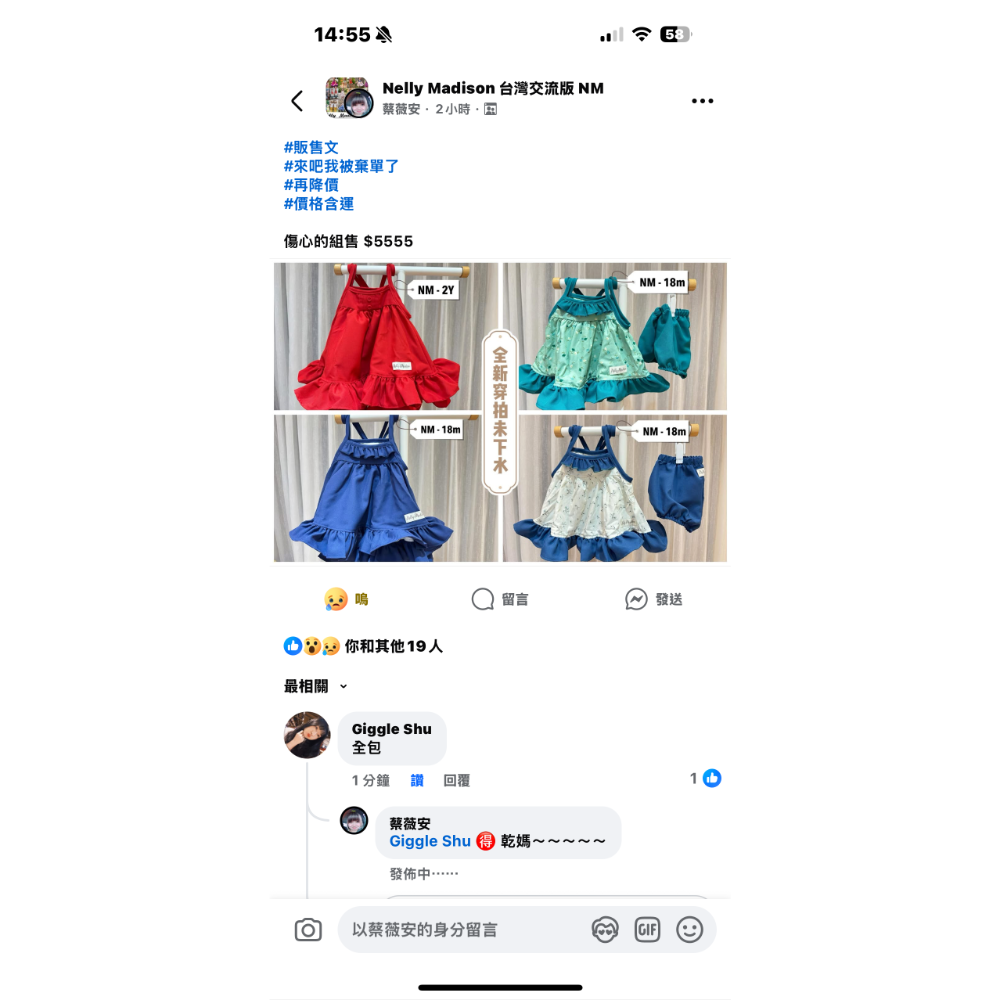Tap the #販售文 hashtag
The width and height of the screenshot is (1000, 1000).
pos(311,147)
